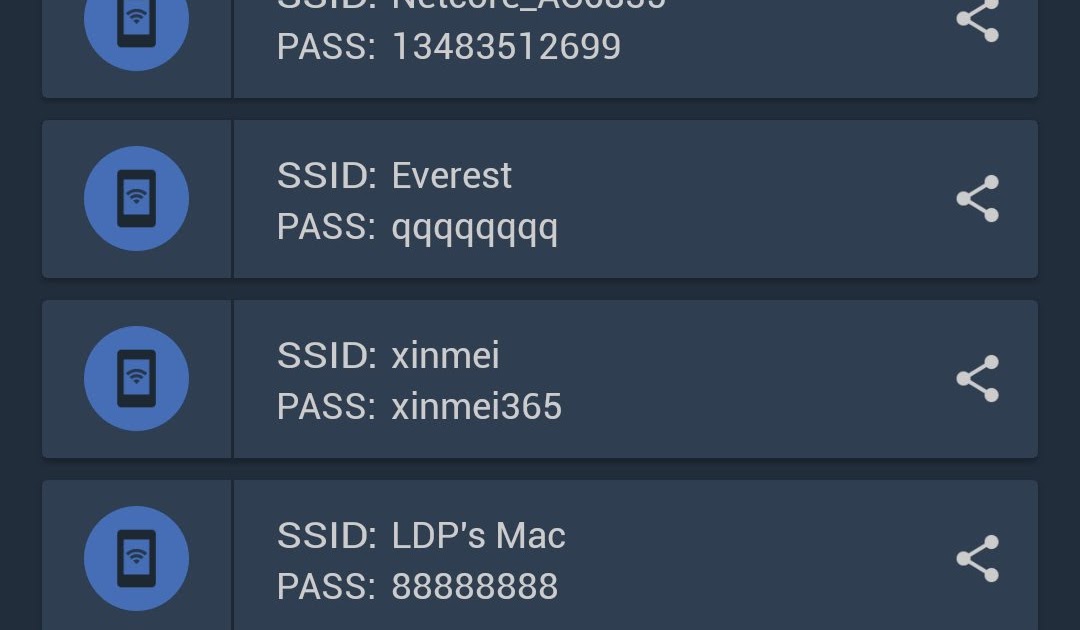This screenshot has width=1080, height=630.
Task: Select the entry with PASS 13483512699
Action: click(539, 49)
